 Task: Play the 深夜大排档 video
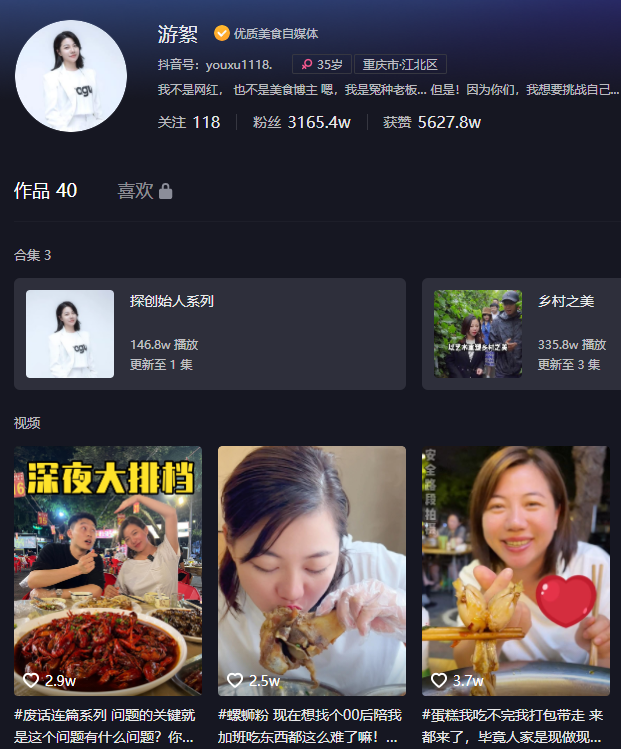tap(108, 570)
